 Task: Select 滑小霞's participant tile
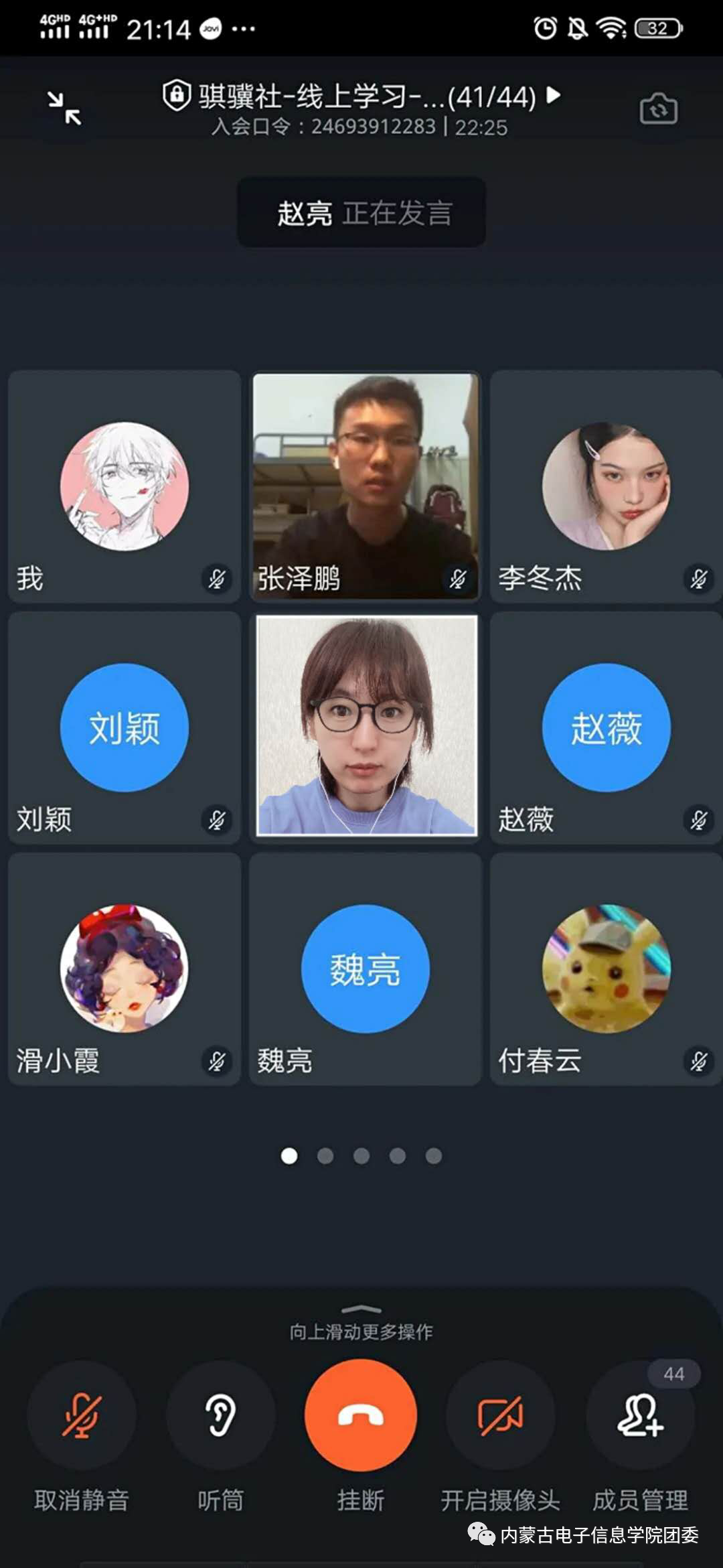pos(125,969)
